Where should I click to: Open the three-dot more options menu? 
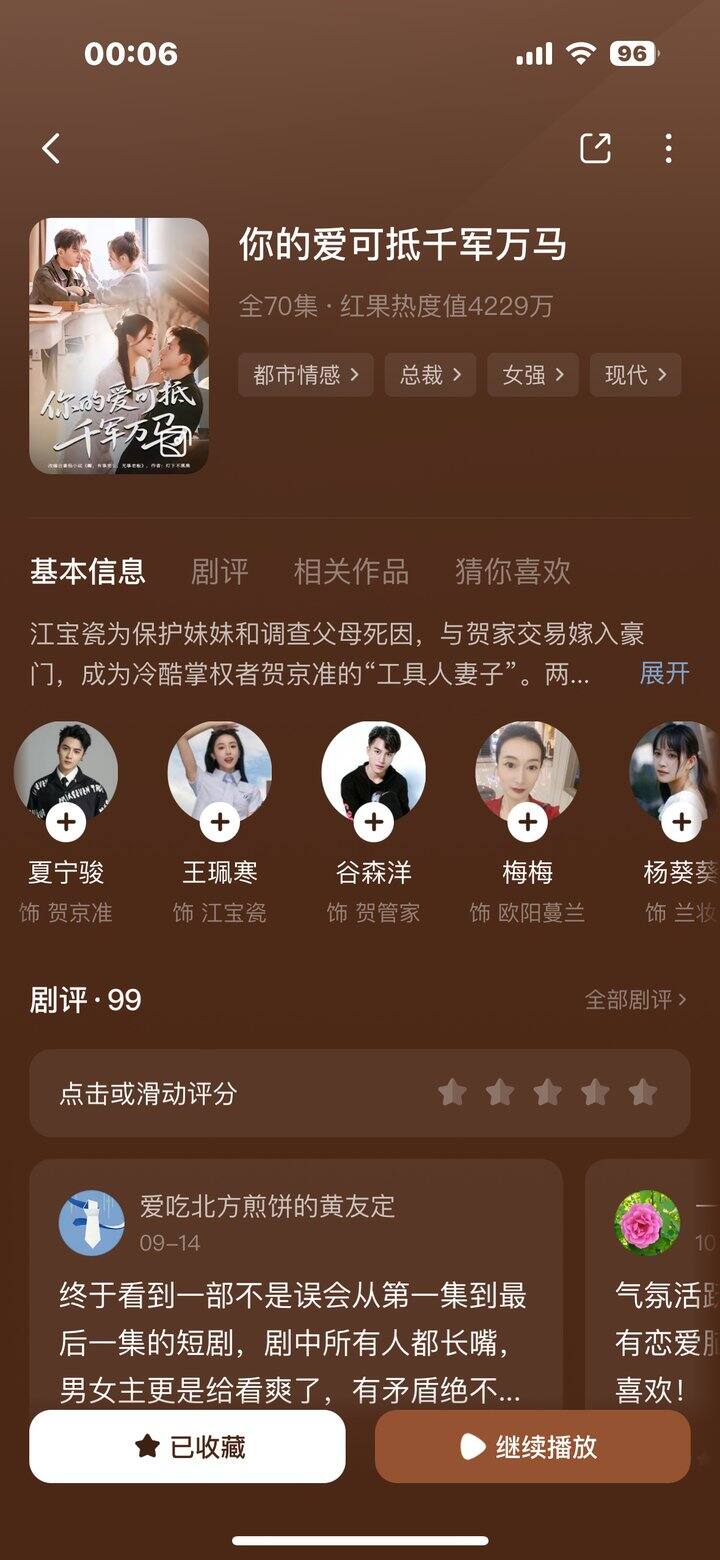click(x=668, y=146)
